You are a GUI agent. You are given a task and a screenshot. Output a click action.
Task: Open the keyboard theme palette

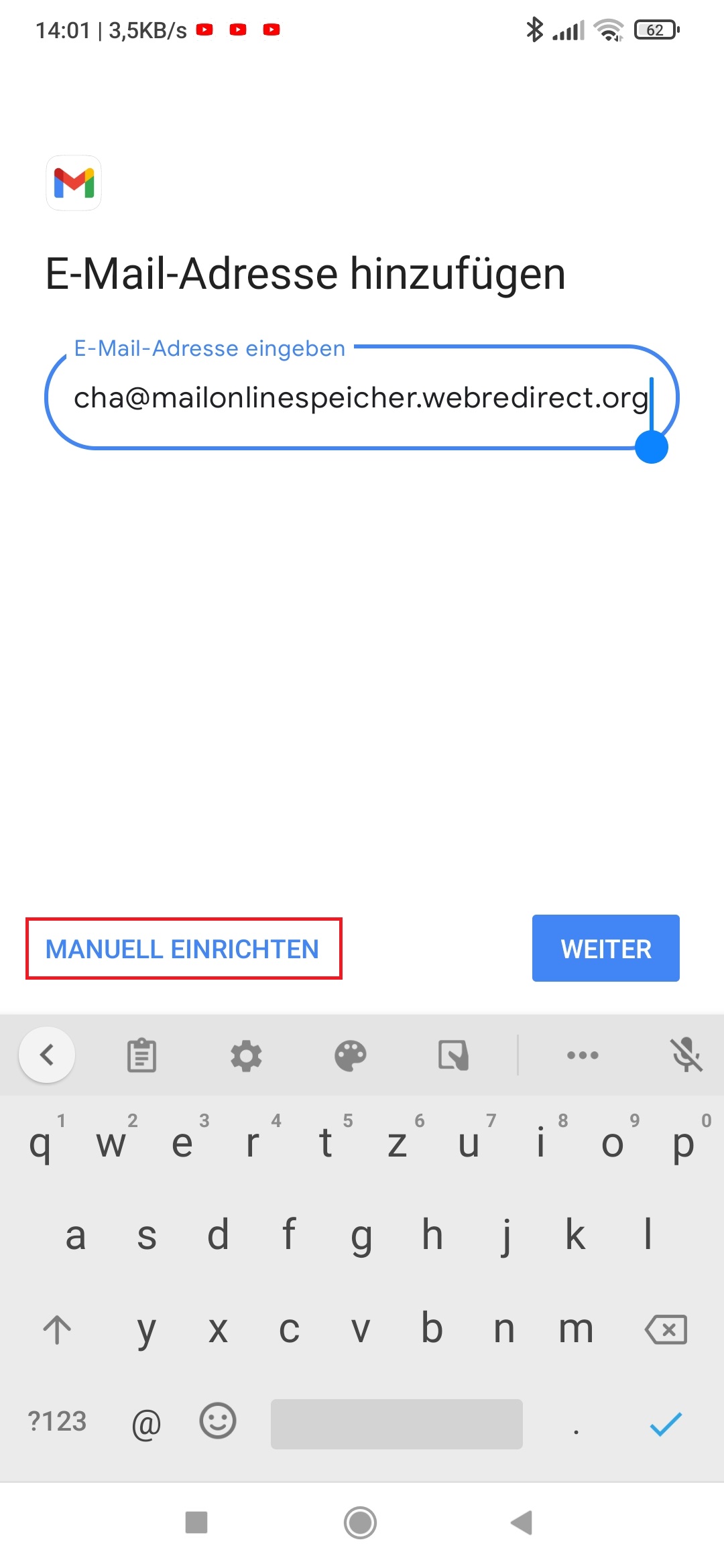coord(350,1056)
